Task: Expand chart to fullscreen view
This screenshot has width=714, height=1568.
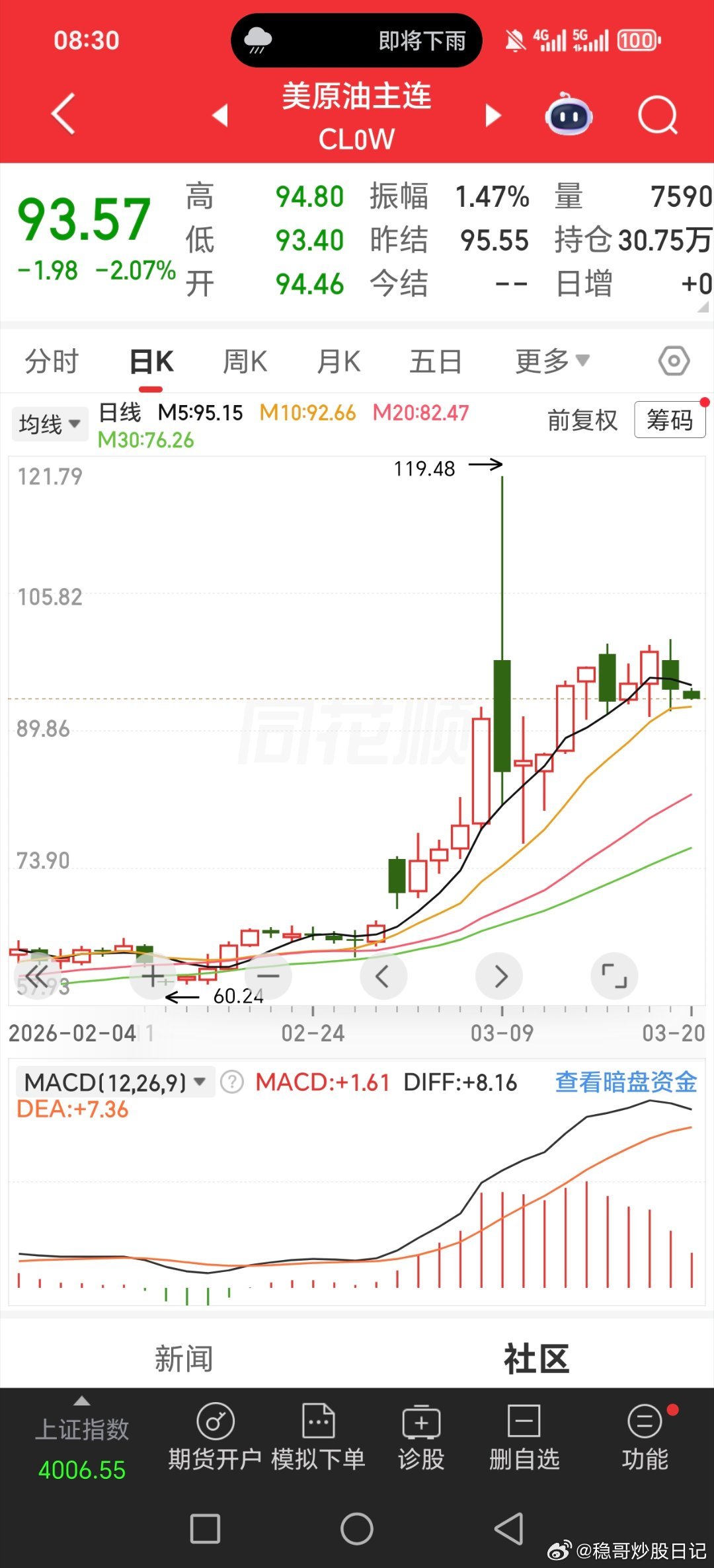Action: [614, 976]
